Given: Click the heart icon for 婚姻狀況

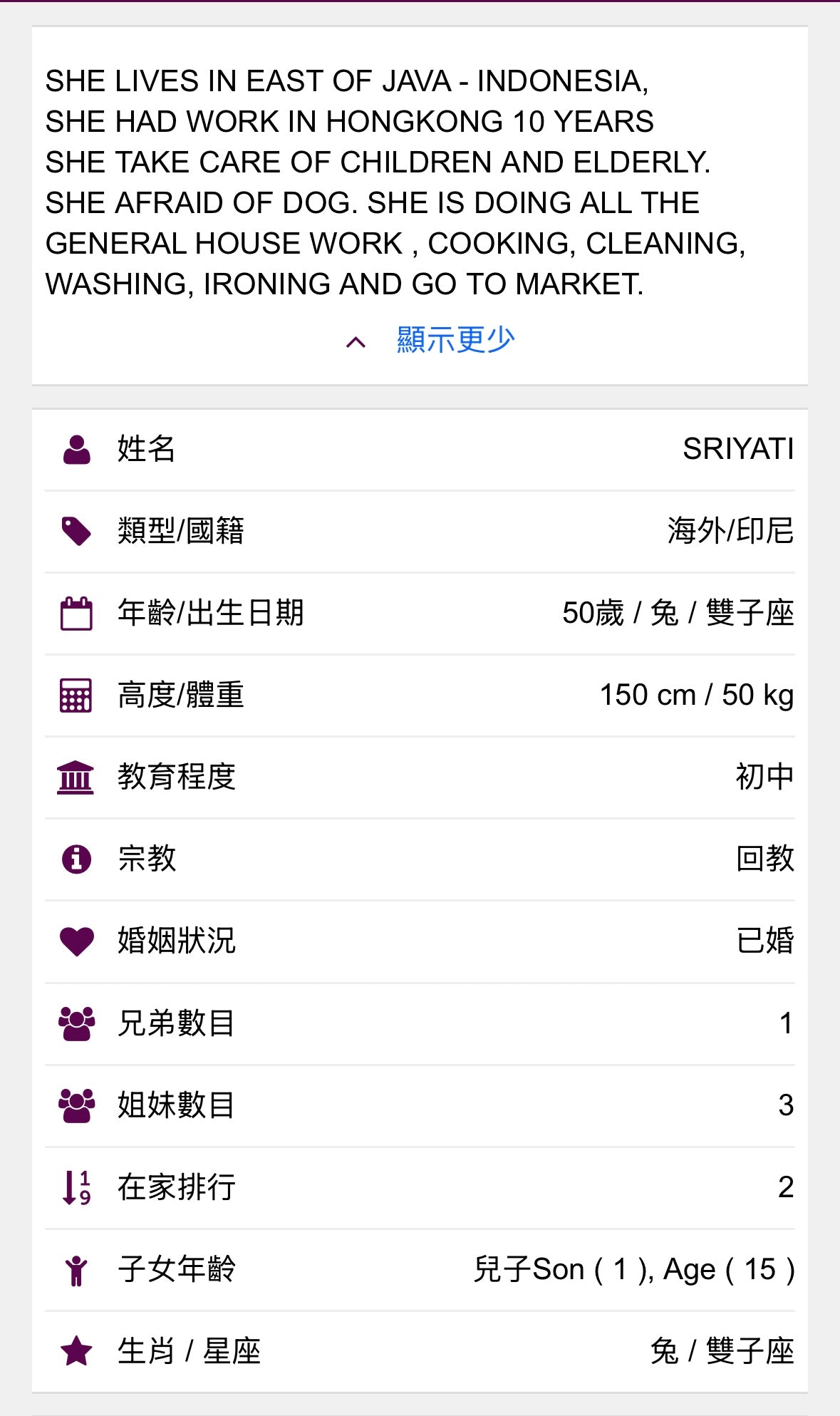Looking at the screenshot, I should click(x=77, y=941).
